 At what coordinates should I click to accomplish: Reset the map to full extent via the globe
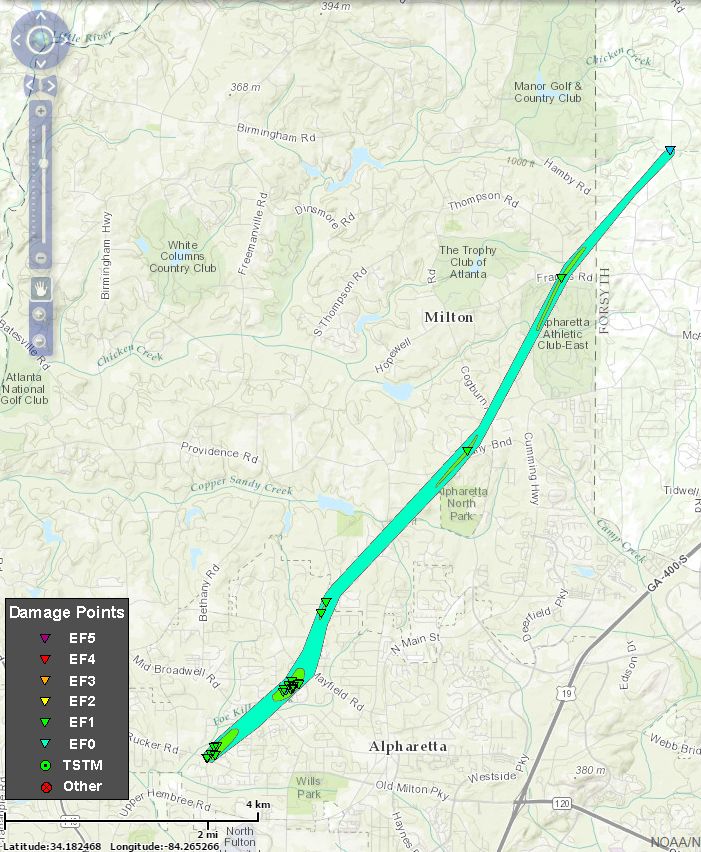click(x=40, y=41)
